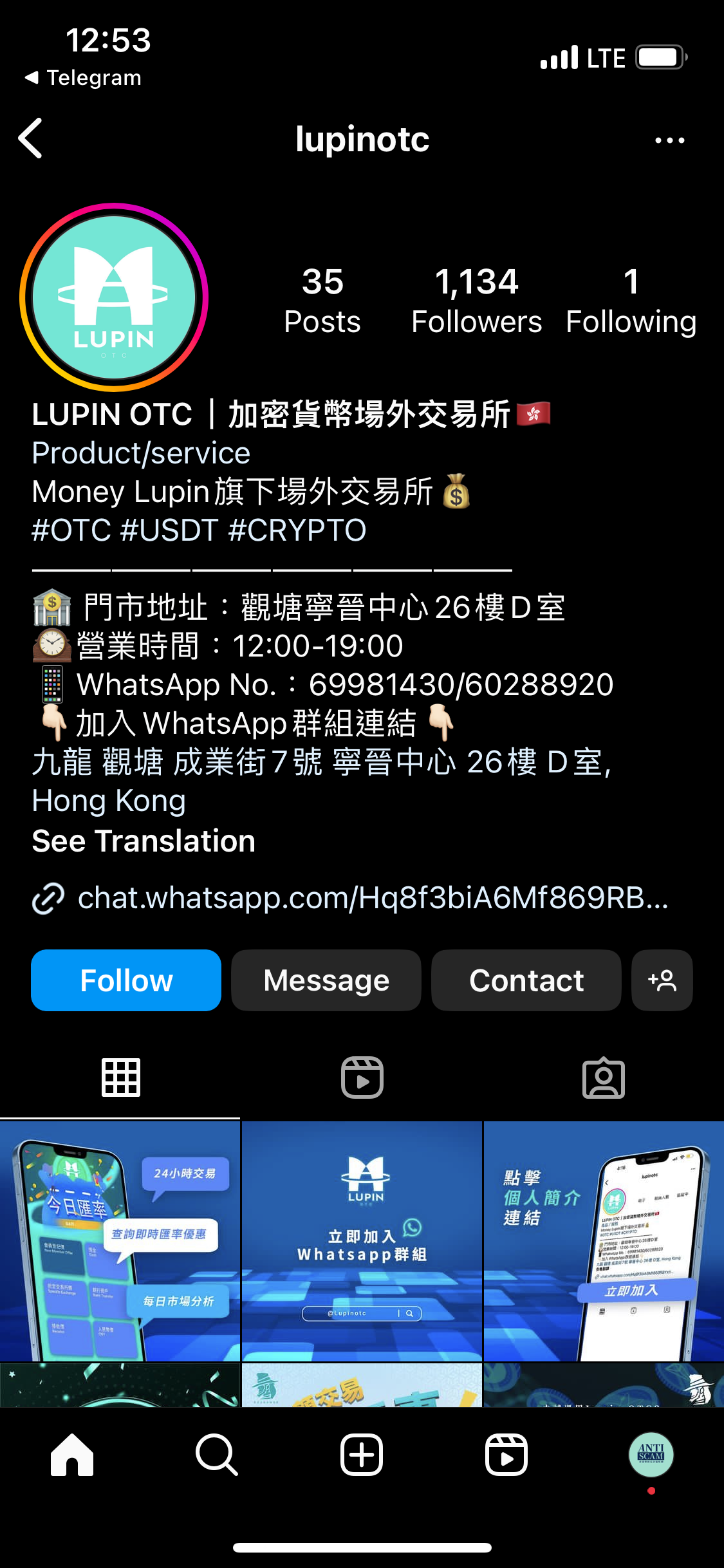Message the lupinotc account
Image resolution: width=724 pixels, height=1568 pixels.
click(x=326, y=980)
